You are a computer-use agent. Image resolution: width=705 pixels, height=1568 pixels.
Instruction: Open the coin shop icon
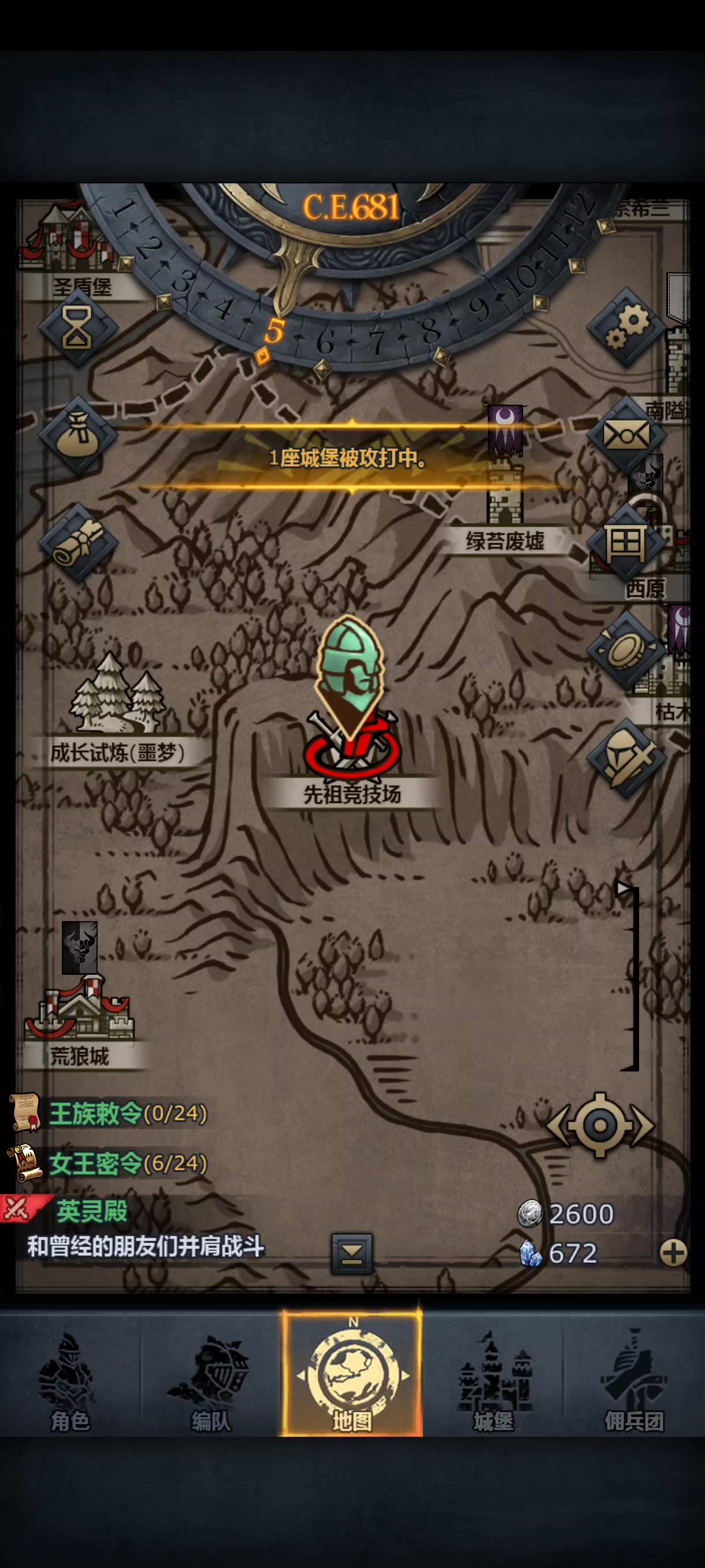coord(626,649)
